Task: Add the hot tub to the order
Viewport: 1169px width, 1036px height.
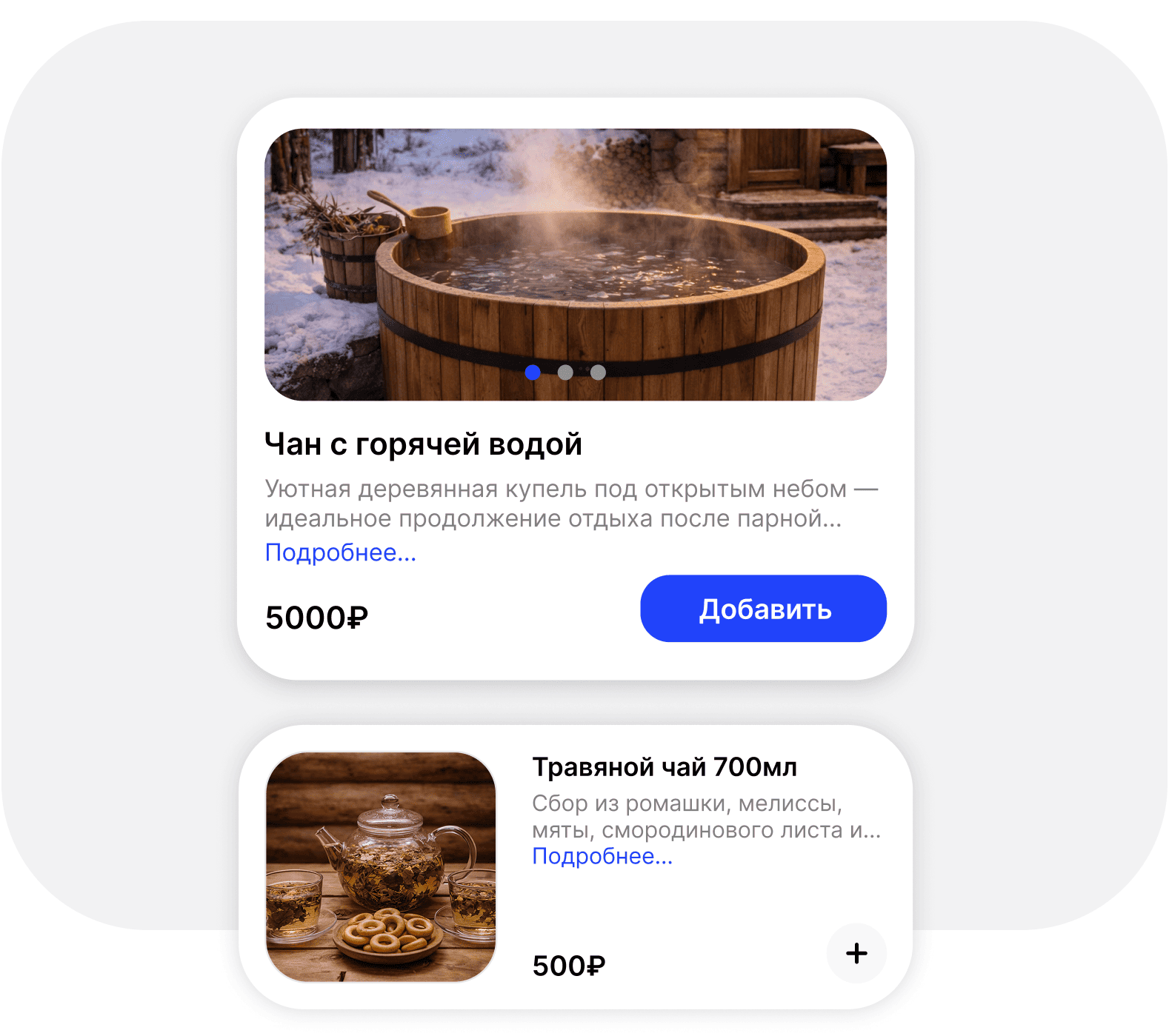Action: (x=763, y=609)
